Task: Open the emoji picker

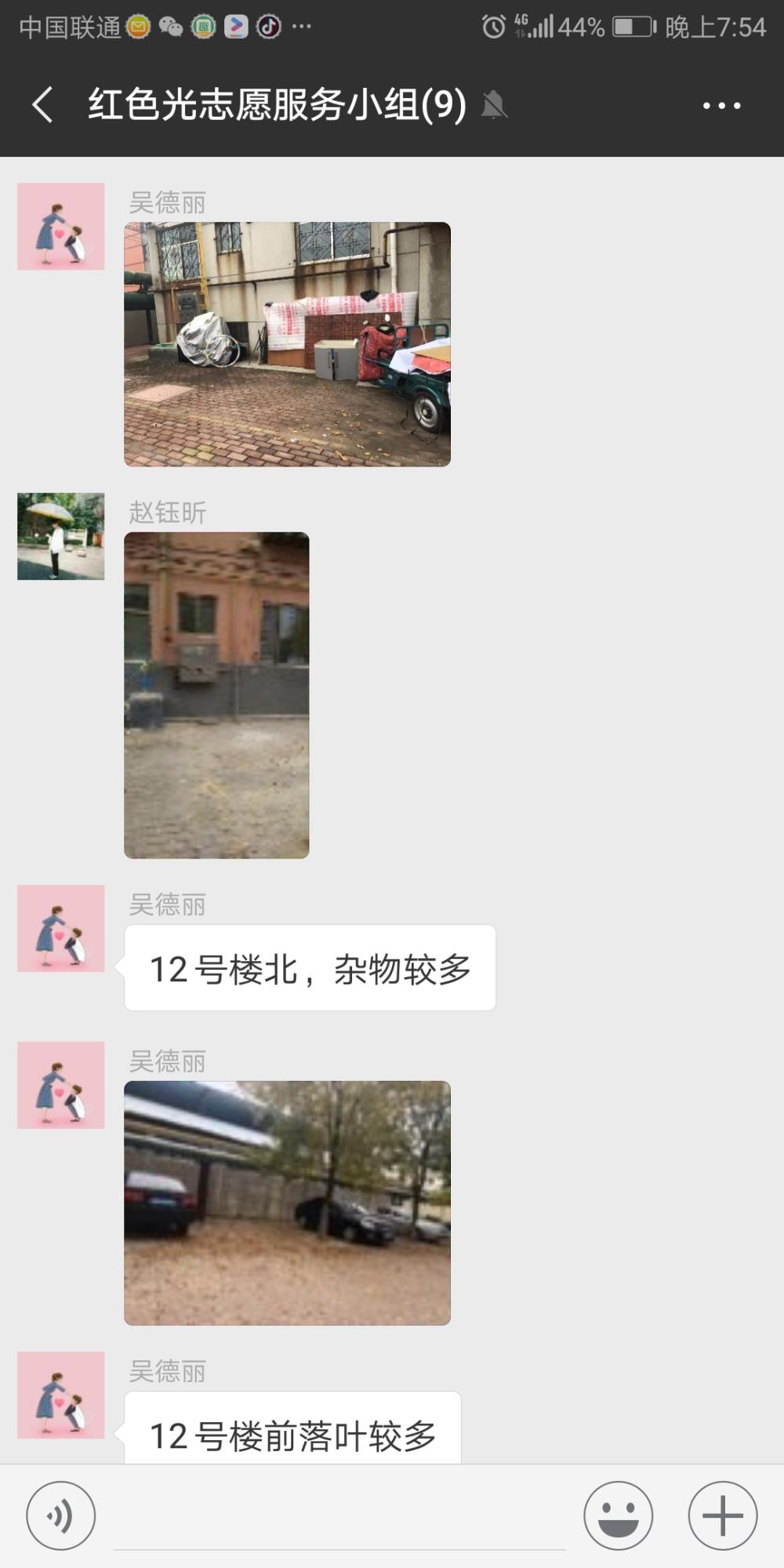Action: (618, 1515)
